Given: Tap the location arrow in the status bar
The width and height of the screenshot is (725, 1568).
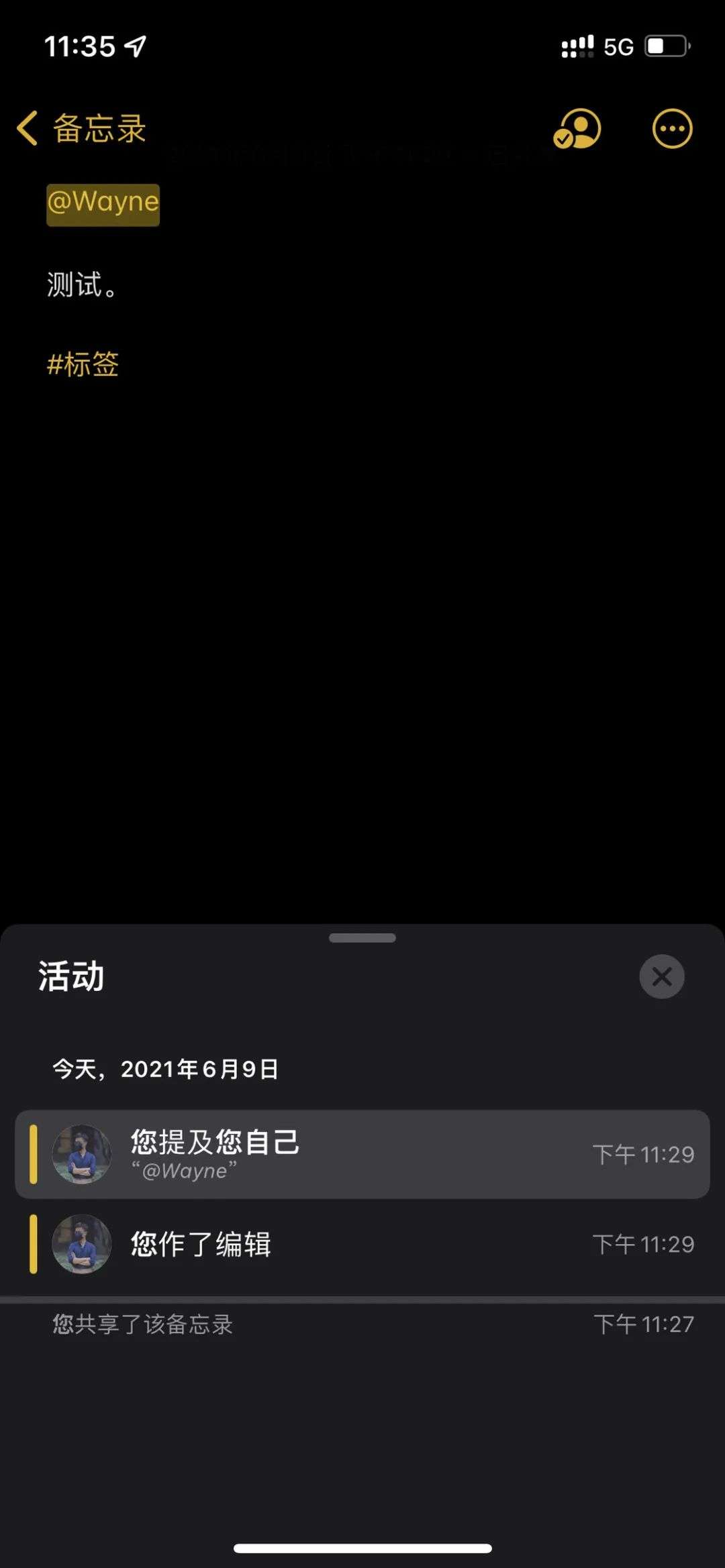Looking at the screenshot, I should click(134, 46).
